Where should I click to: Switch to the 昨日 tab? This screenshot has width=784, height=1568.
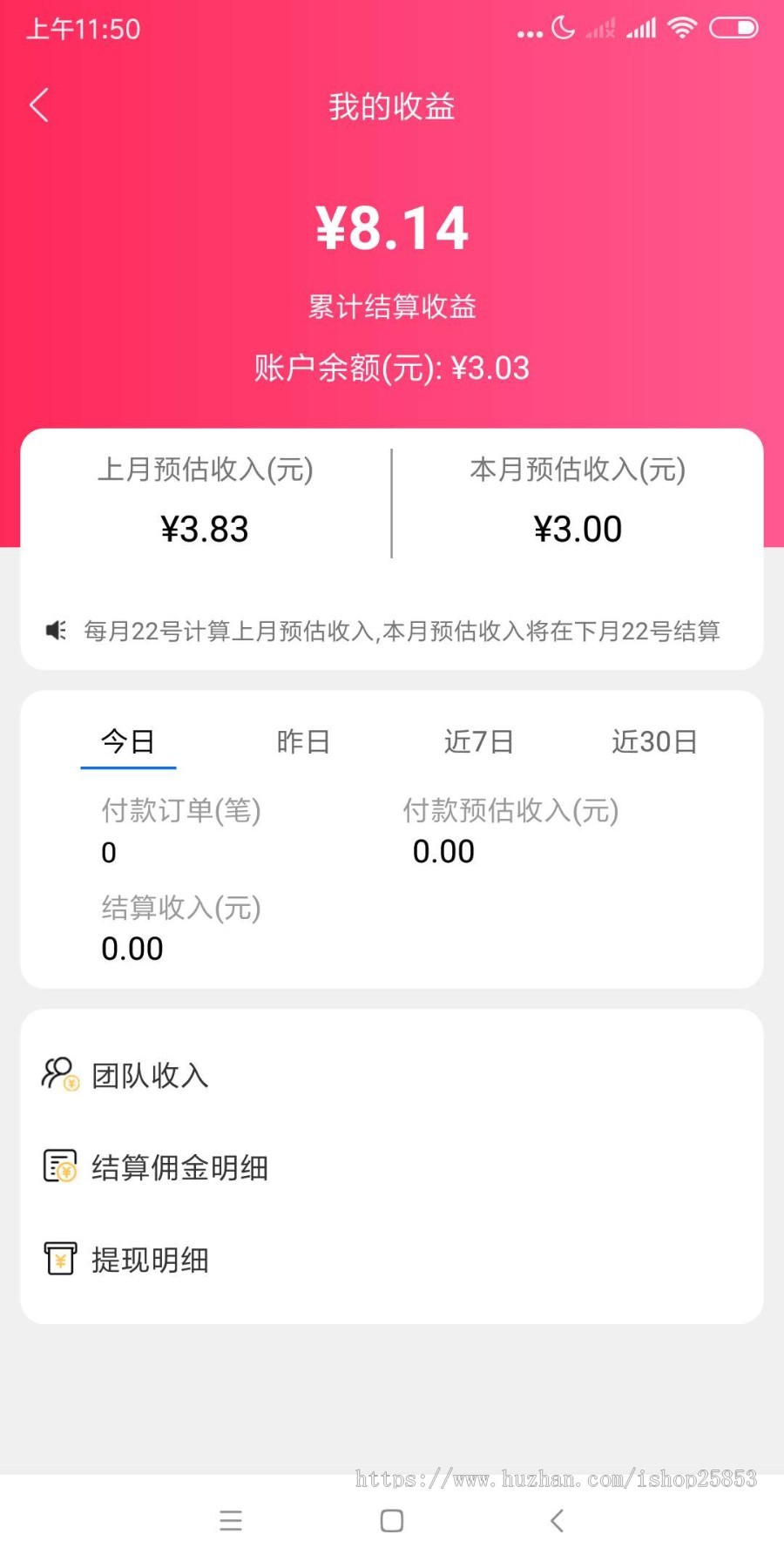(x=303, y=742)
